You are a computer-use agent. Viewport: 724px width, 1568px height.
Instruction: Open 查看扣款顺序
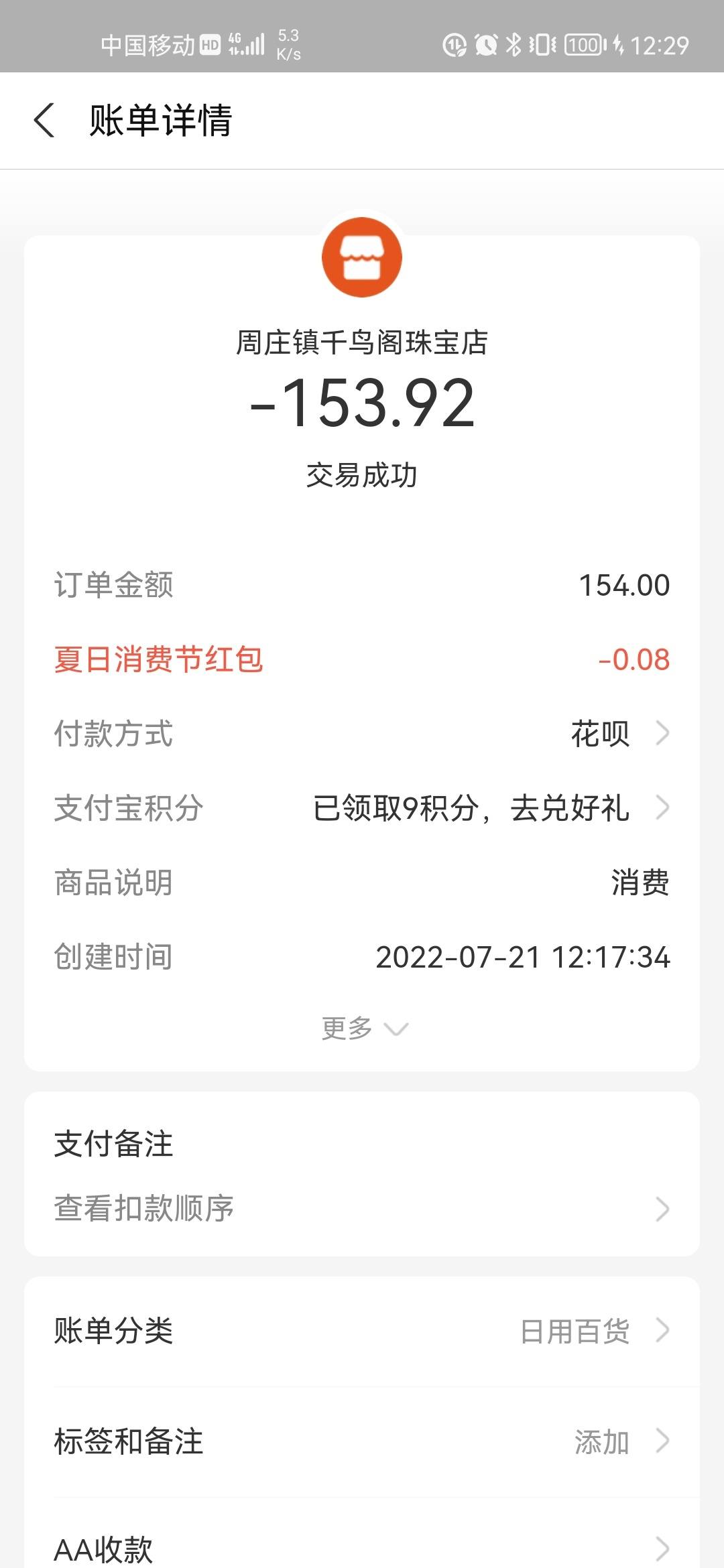[362, 1209]
